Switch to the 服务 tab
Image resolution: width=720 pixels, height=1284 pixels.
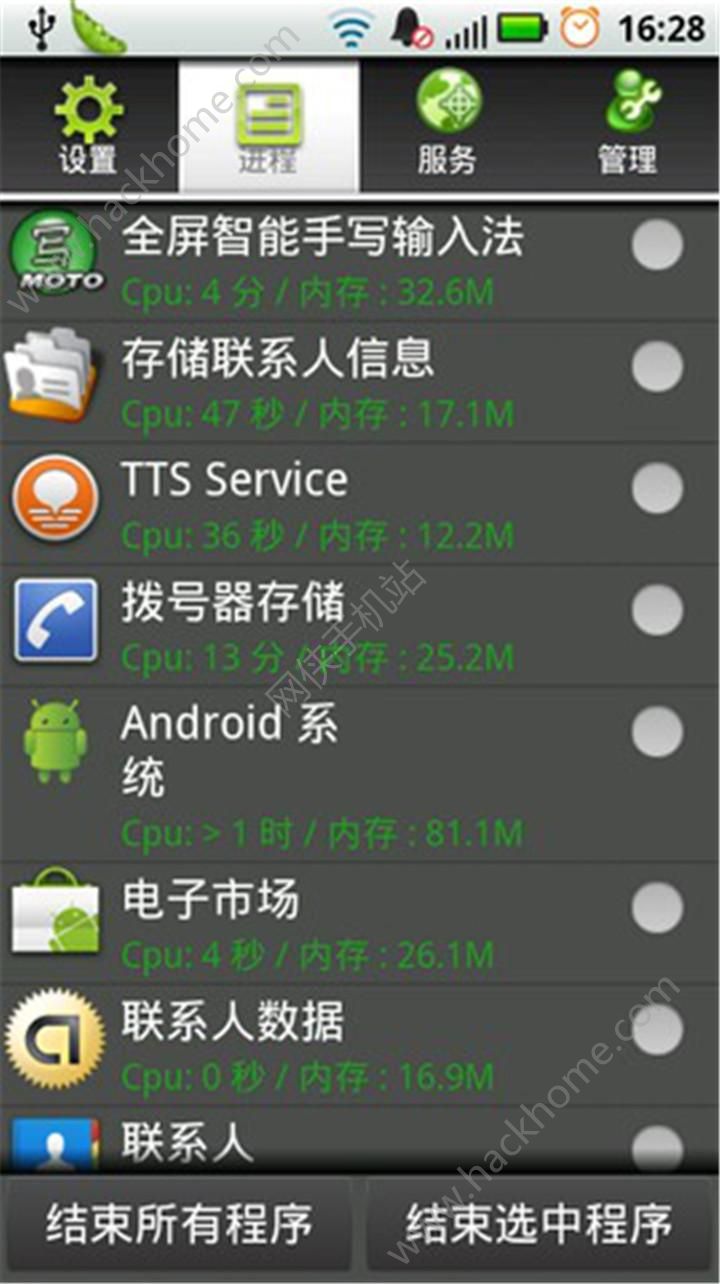pos(448,126)
